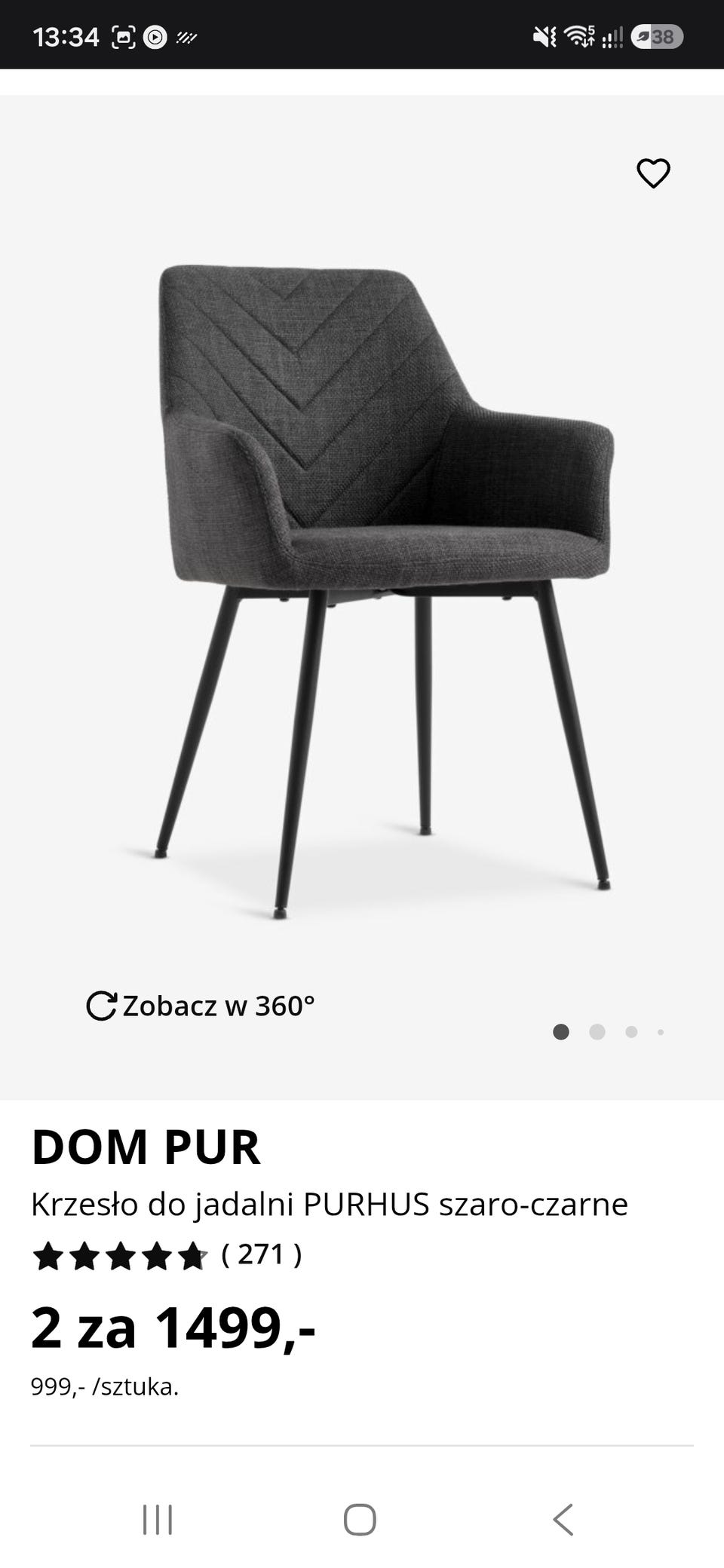Screen dimensions: 724x1568
Task: Add the chair to favorites with the heart
Action: 653,173
